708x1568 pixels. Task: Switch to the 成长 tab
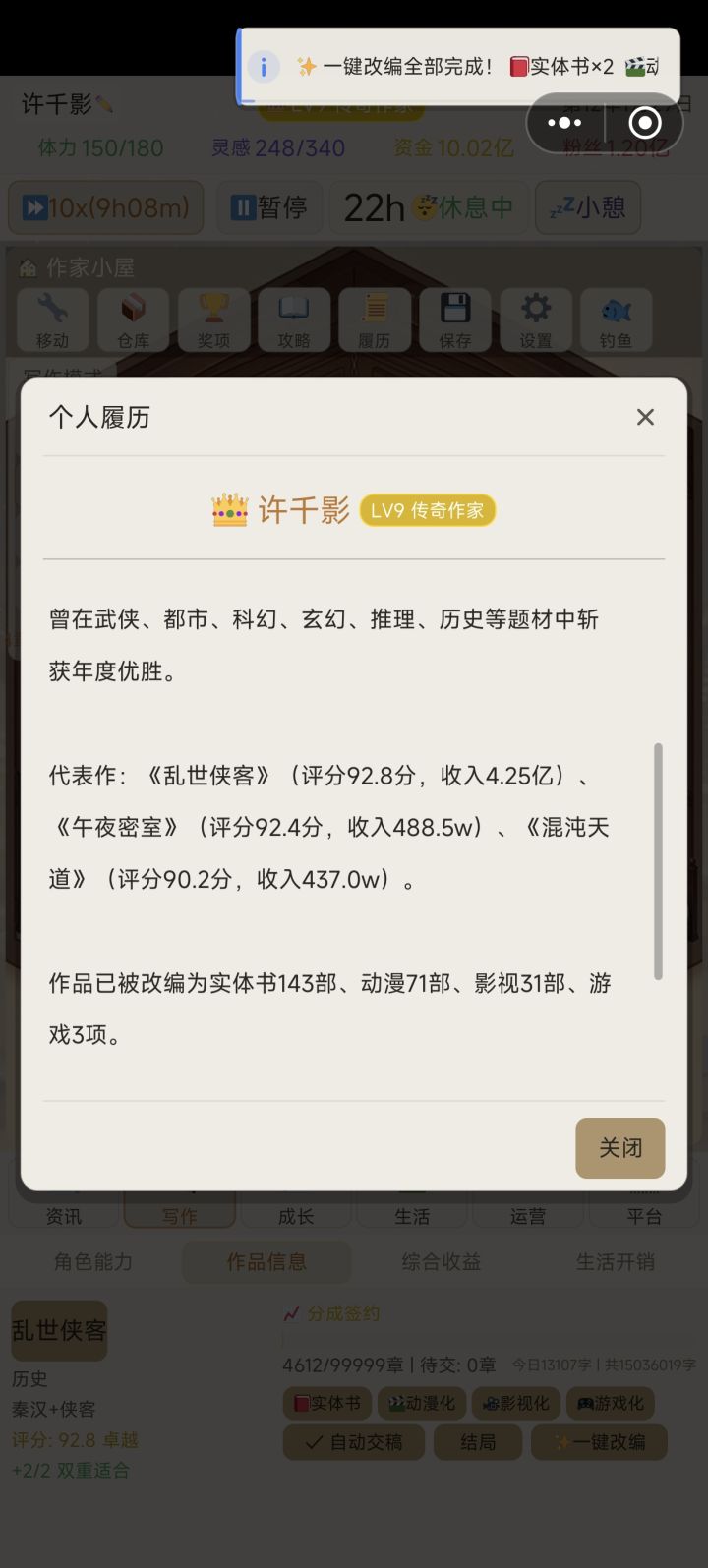coord(296,1215)
